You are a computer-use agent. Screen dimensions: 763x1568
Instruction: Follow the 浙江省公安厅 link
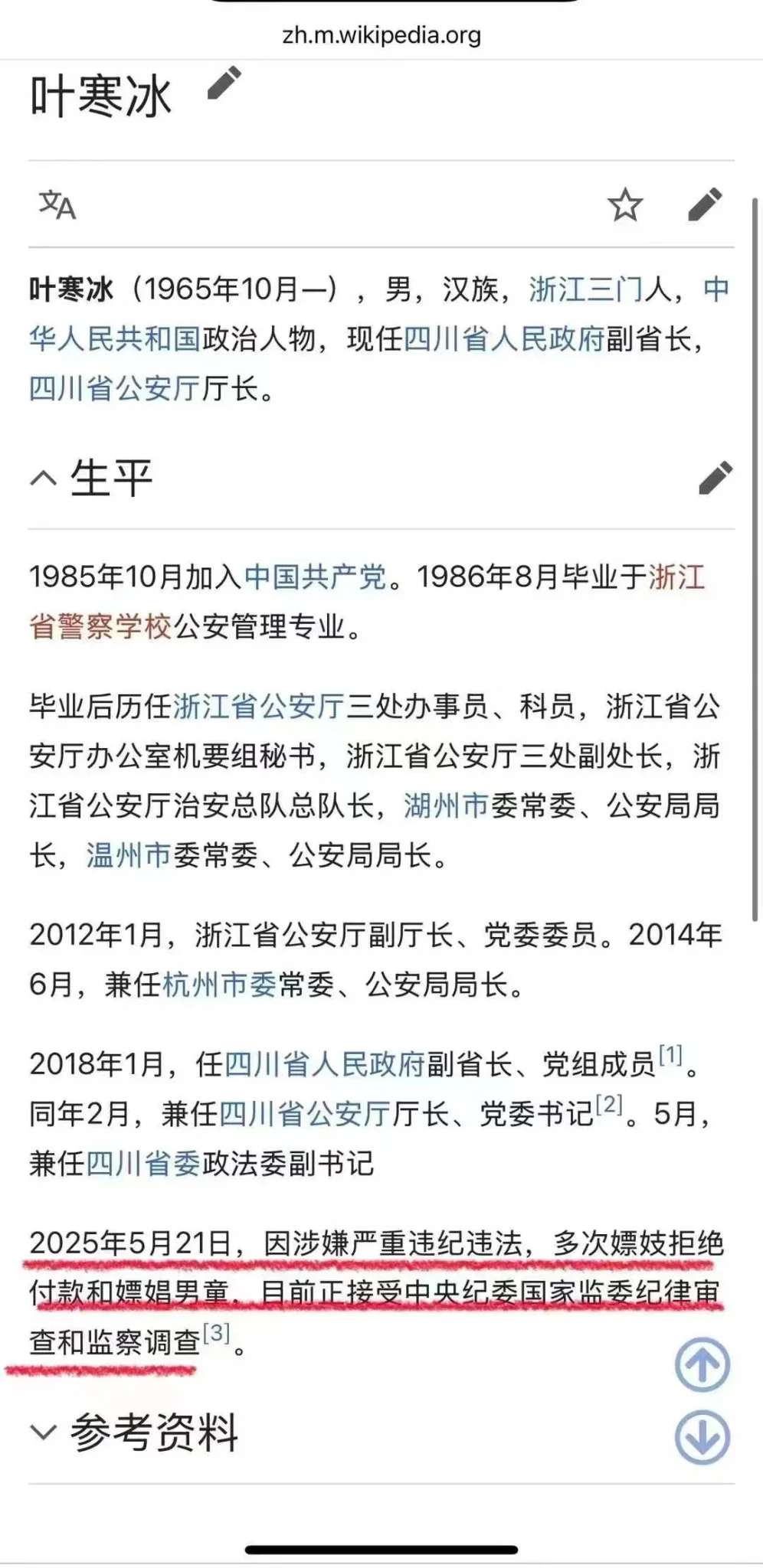tap(259, 706)
